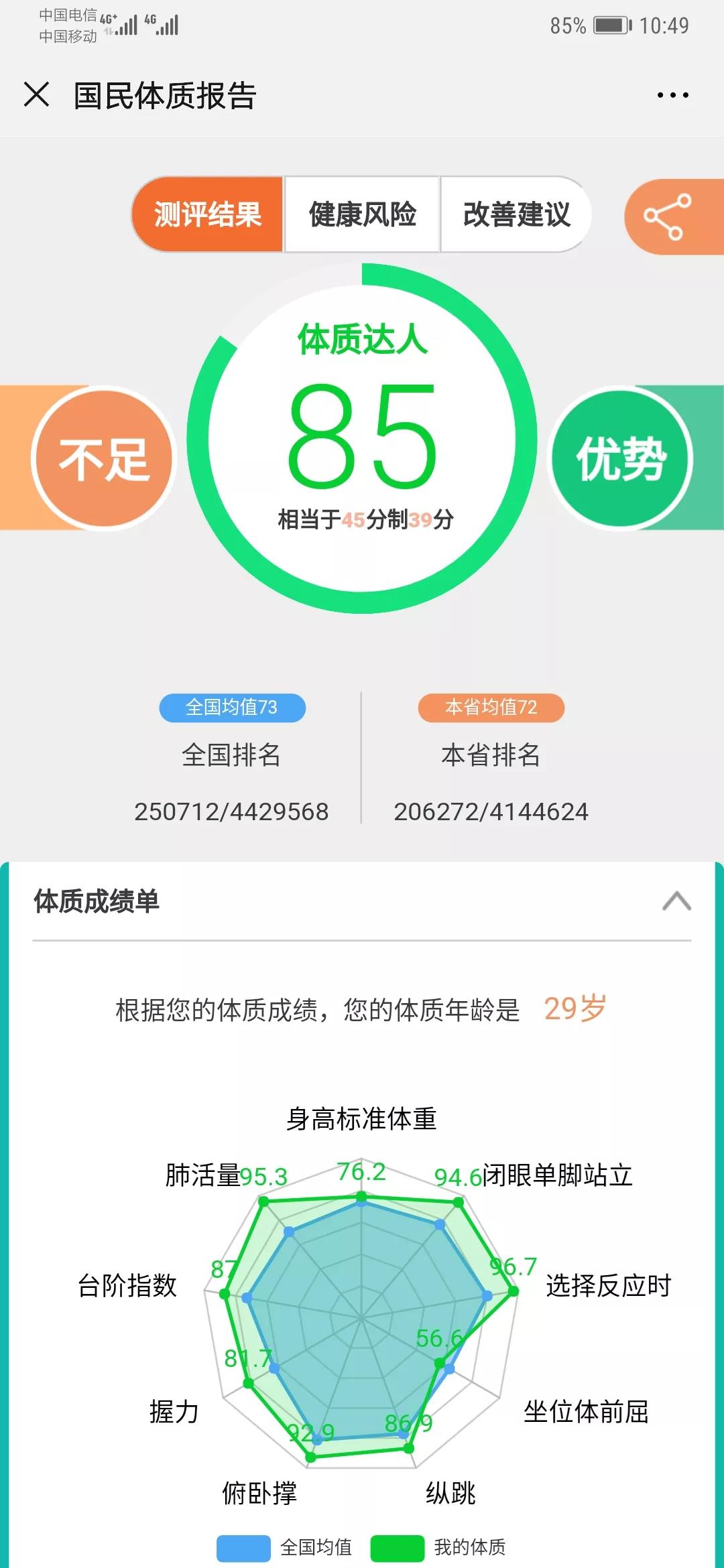Screen dimensions: 724x1568
Task: Close the 国民体质报告 page
Action: (37, 94)
